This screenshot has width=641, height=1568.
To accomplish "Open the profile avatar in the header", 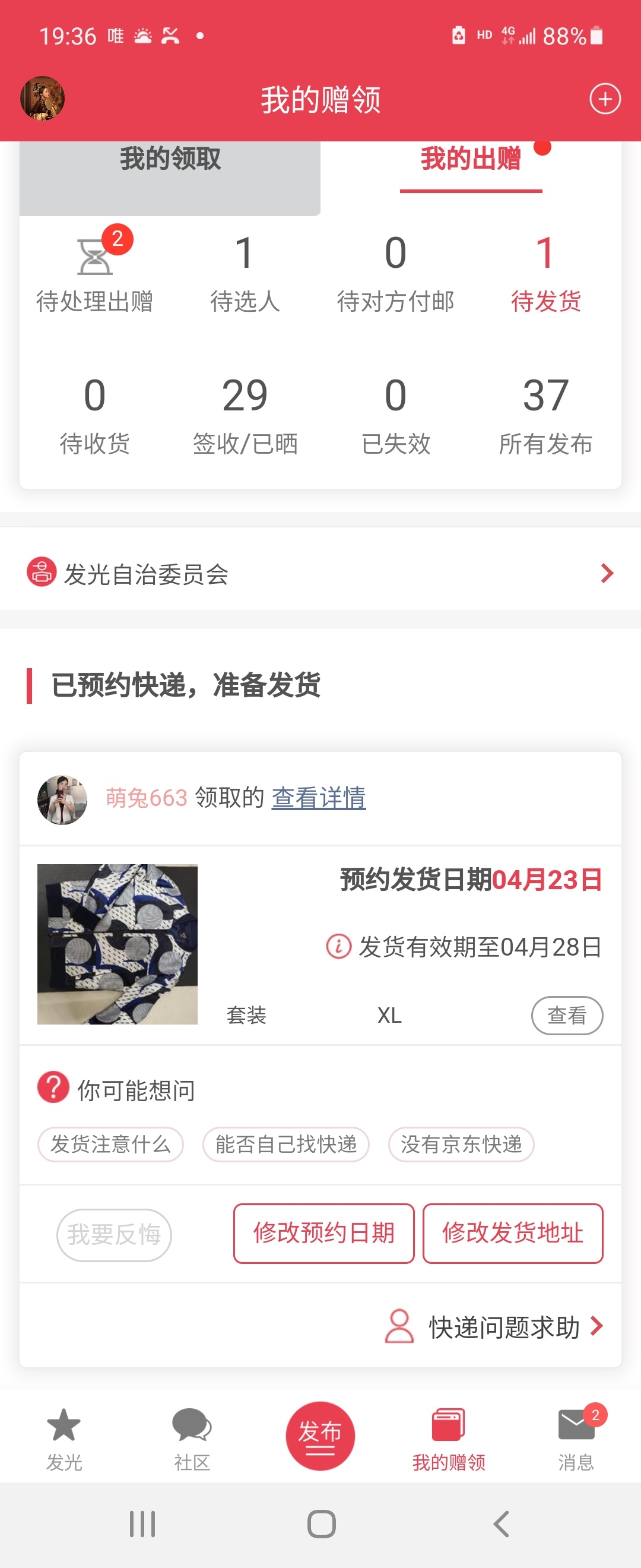I will click(43, 98).
